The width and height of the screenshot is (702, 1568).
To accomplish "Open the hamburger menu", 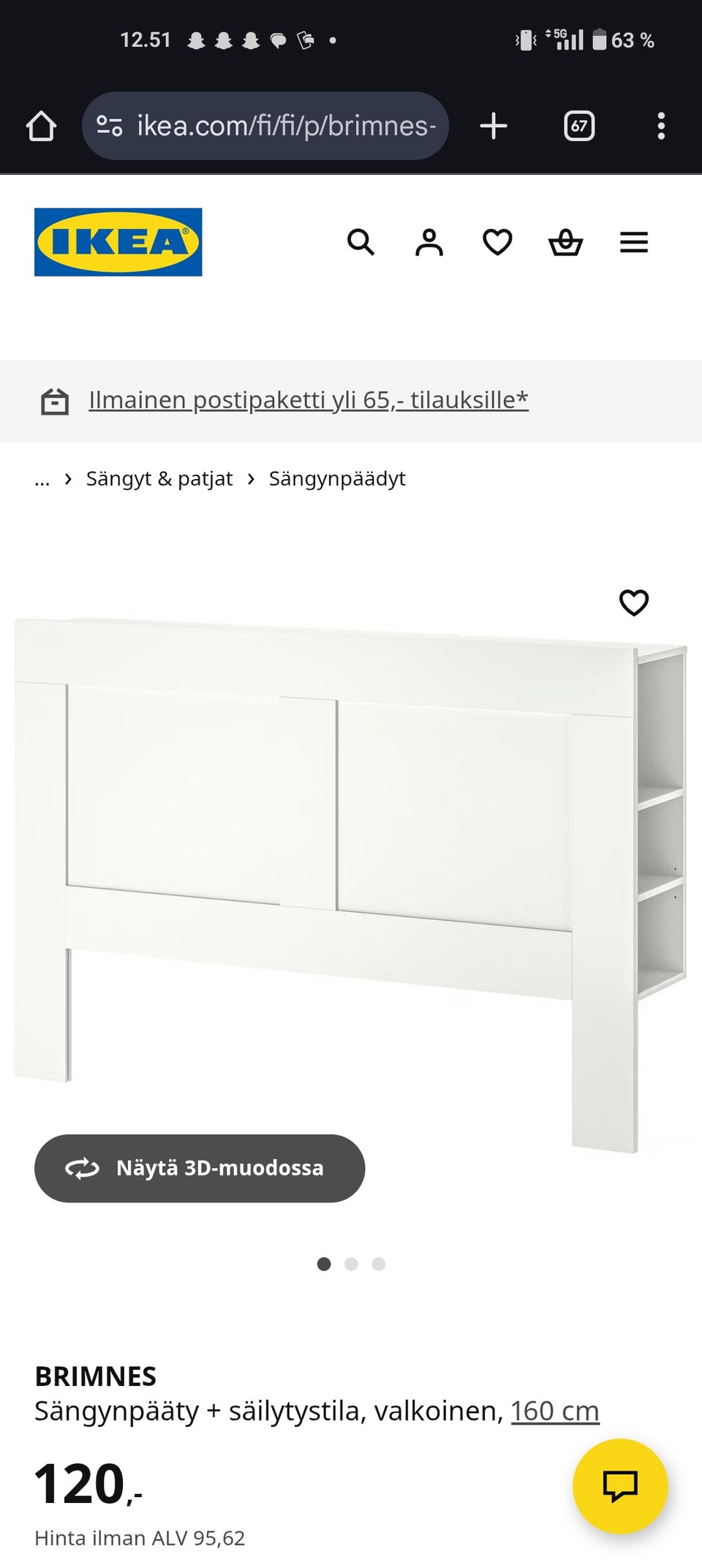I will tap(633, 242).
